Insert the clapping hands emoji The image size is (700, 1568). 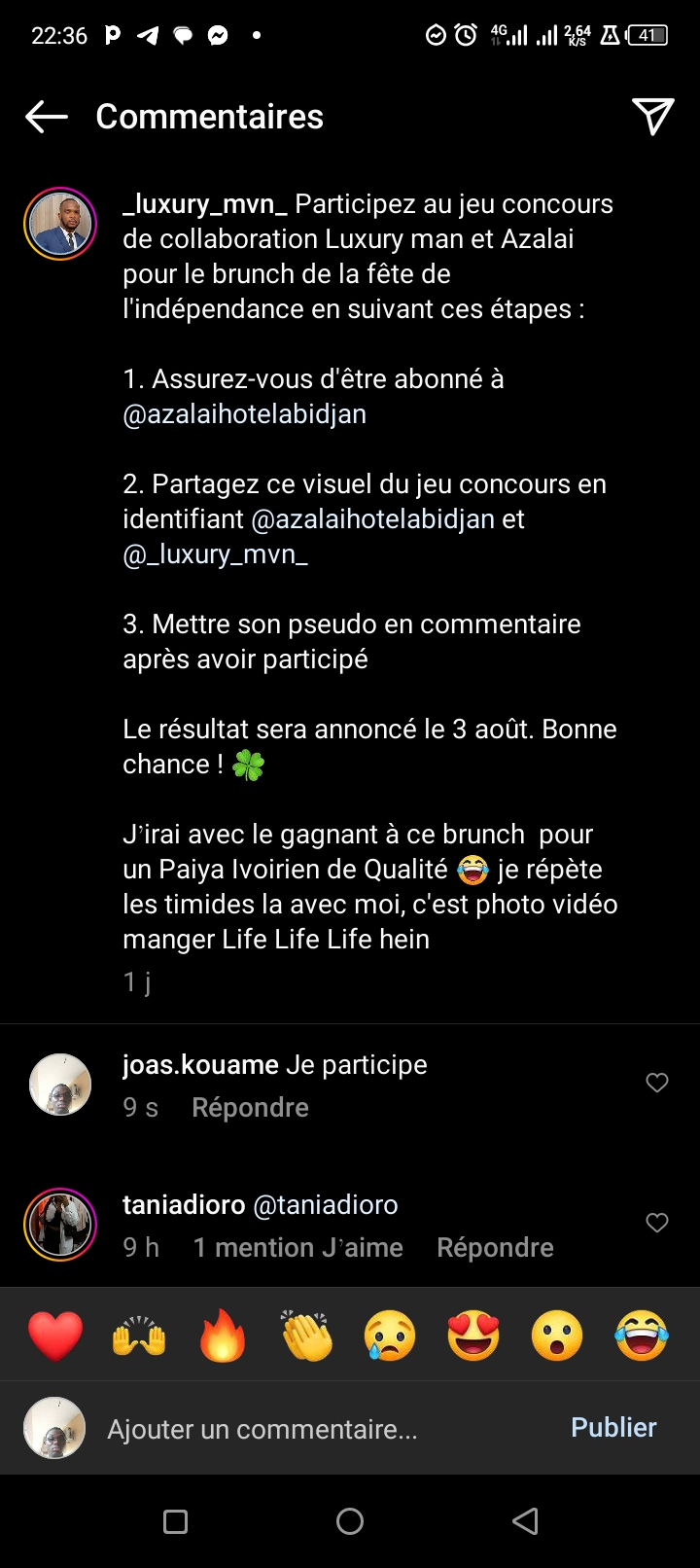(x=306, y=1335)
